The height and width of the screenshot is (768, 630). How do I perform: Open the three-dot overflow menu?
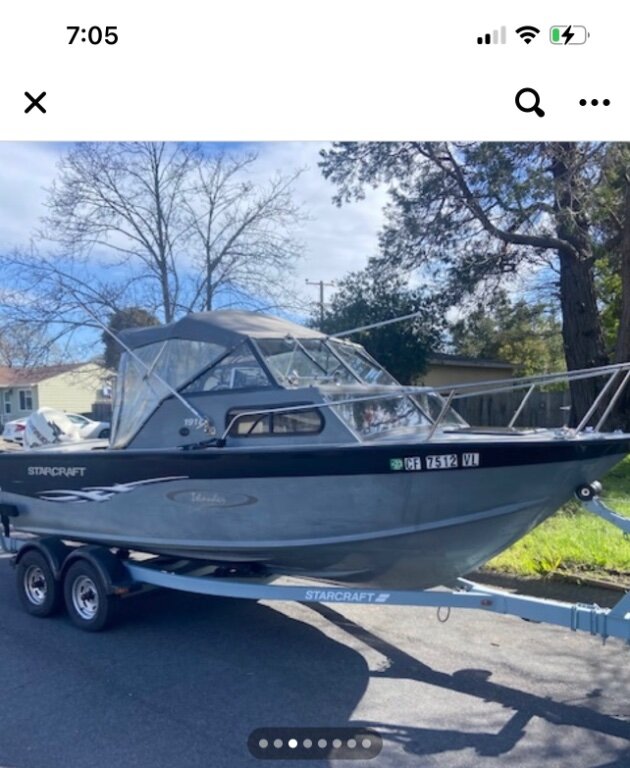594,102
